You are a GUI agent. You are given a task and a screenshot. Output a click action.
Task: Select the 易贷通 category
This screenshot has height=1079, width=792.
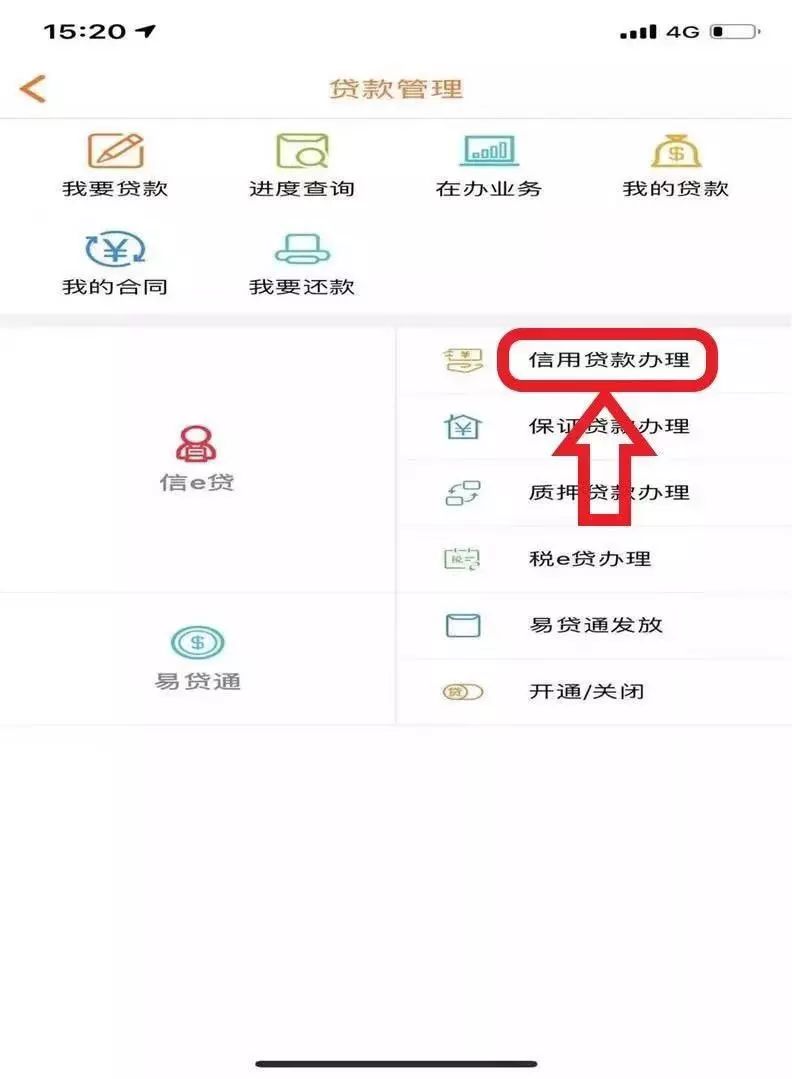197,658
